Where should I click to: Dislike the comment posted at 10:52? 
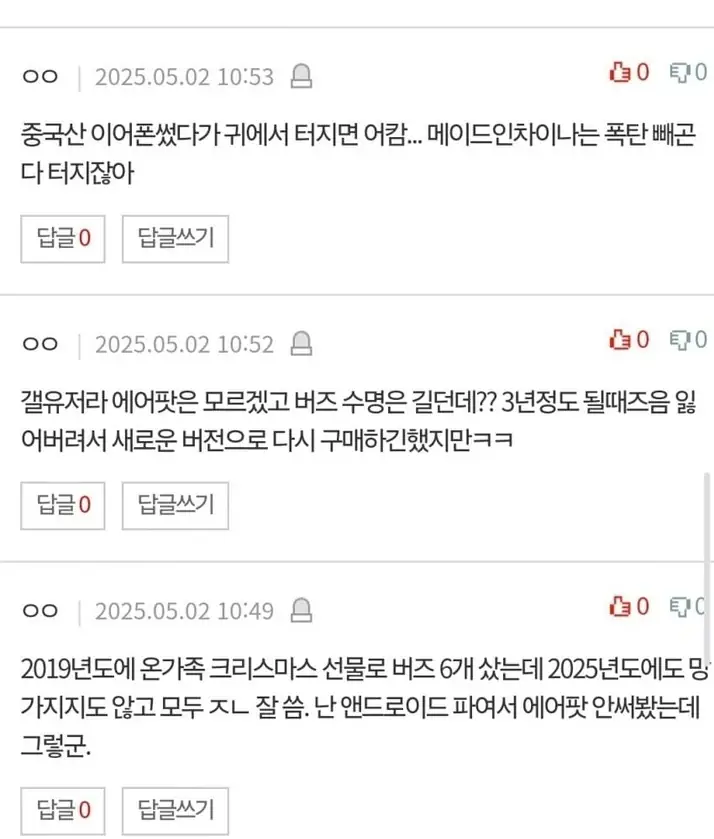[x=687, y=340]
